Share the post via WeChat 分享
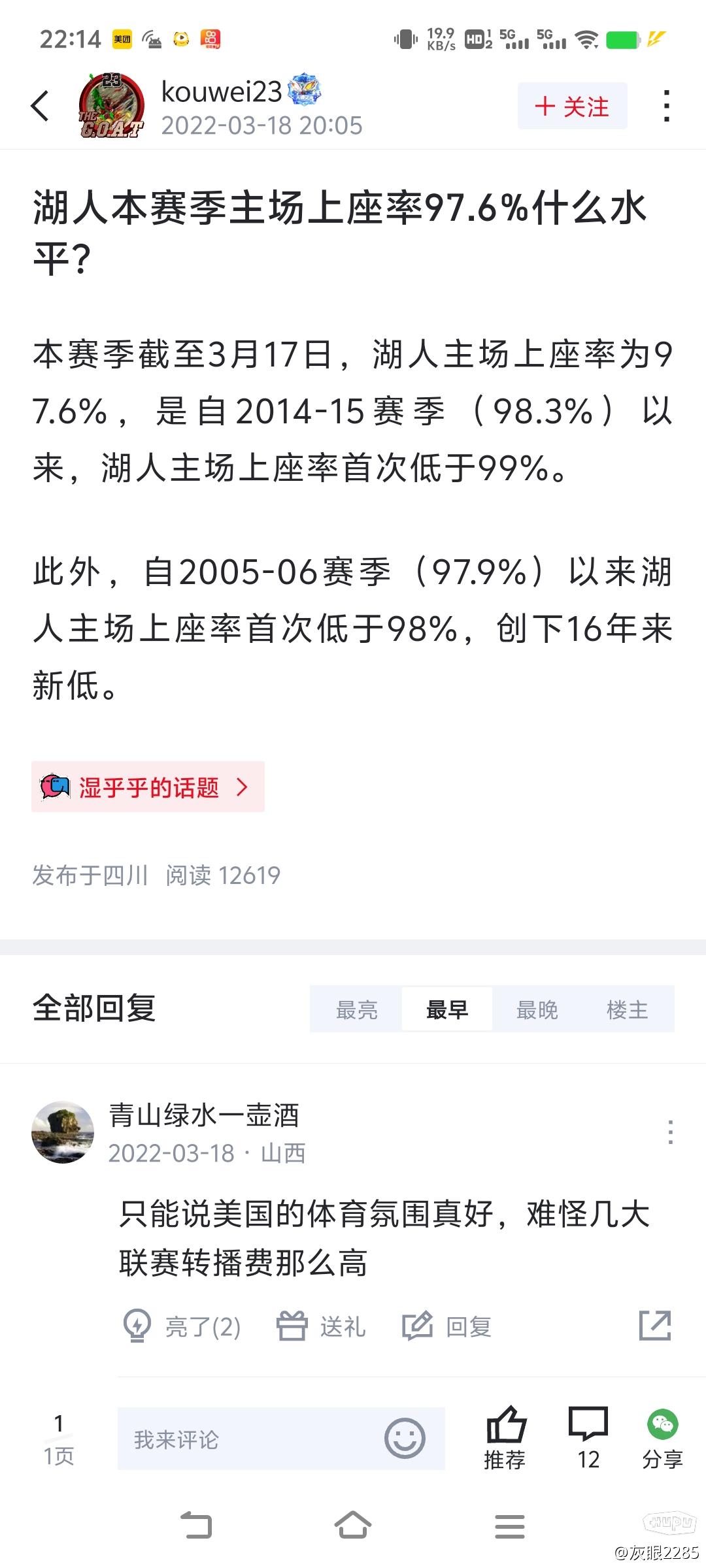Viewport: 706px width, 1568px height. [662, 1439]
